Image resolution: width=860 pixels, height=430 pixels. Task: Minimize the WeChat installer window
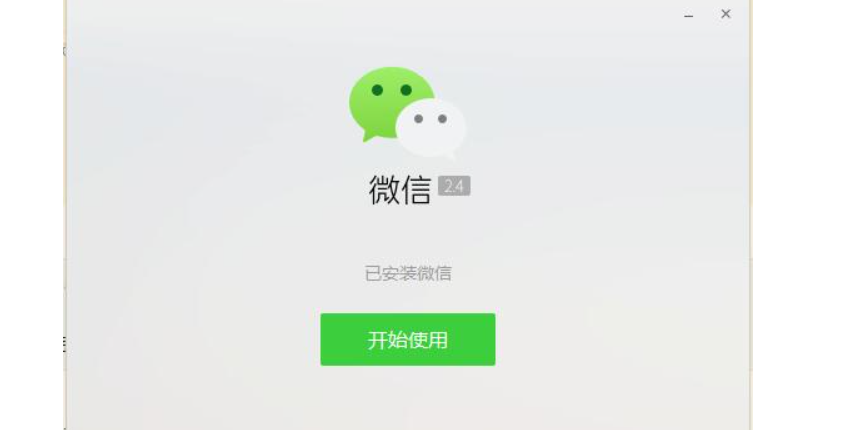(689, 15)
